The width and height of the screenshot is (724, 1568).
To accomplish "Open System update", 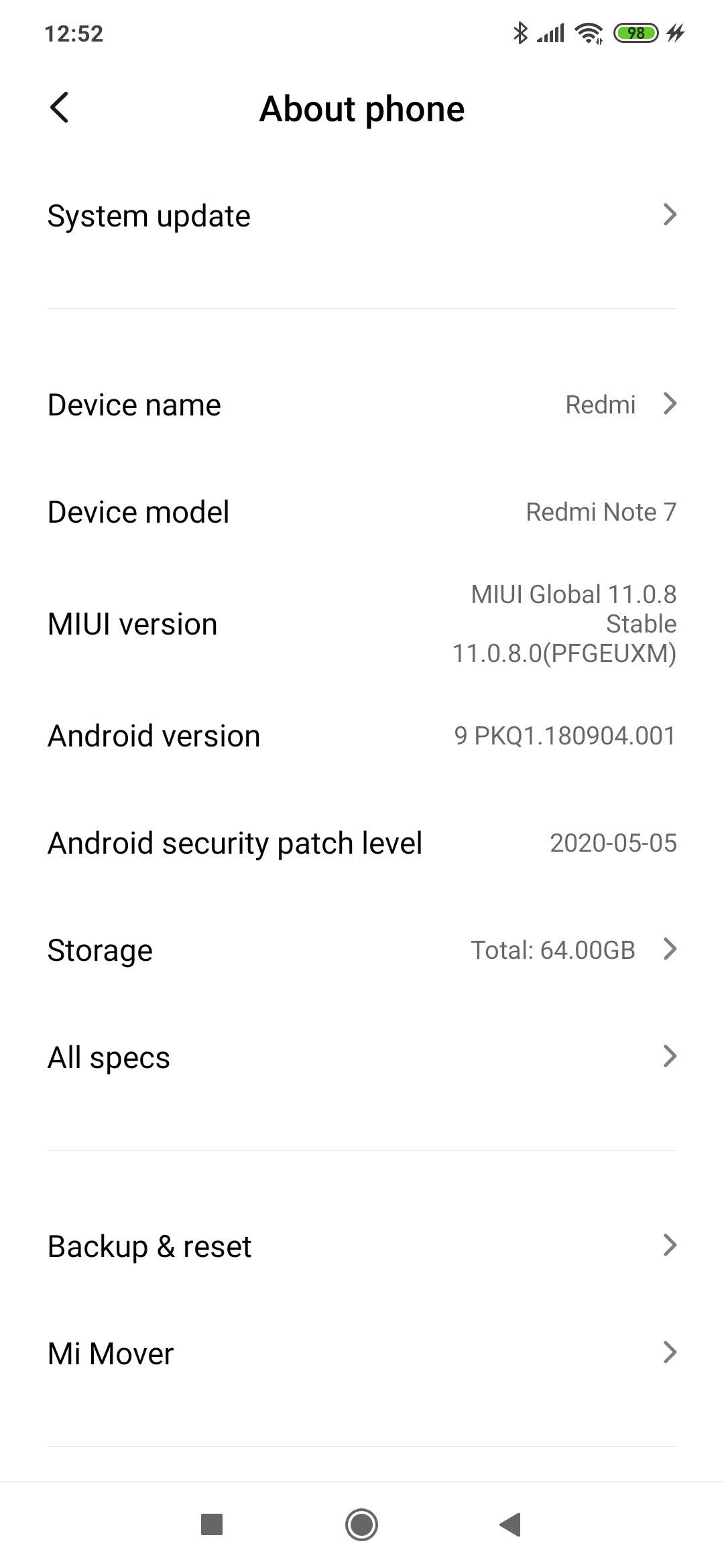I will 362,216.
